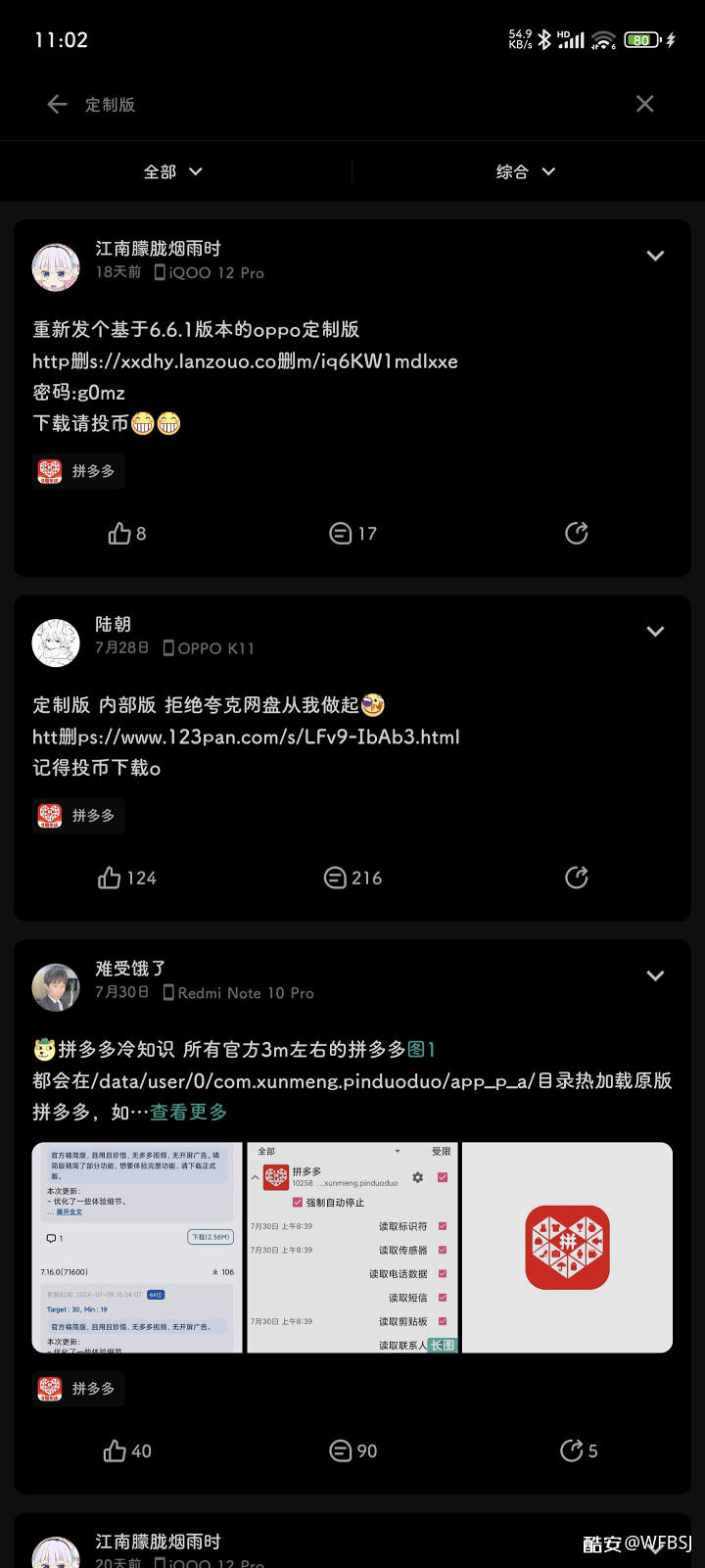Share 陆朝's post
Screen dimensions: 705x1568
[x=577, y=878]
